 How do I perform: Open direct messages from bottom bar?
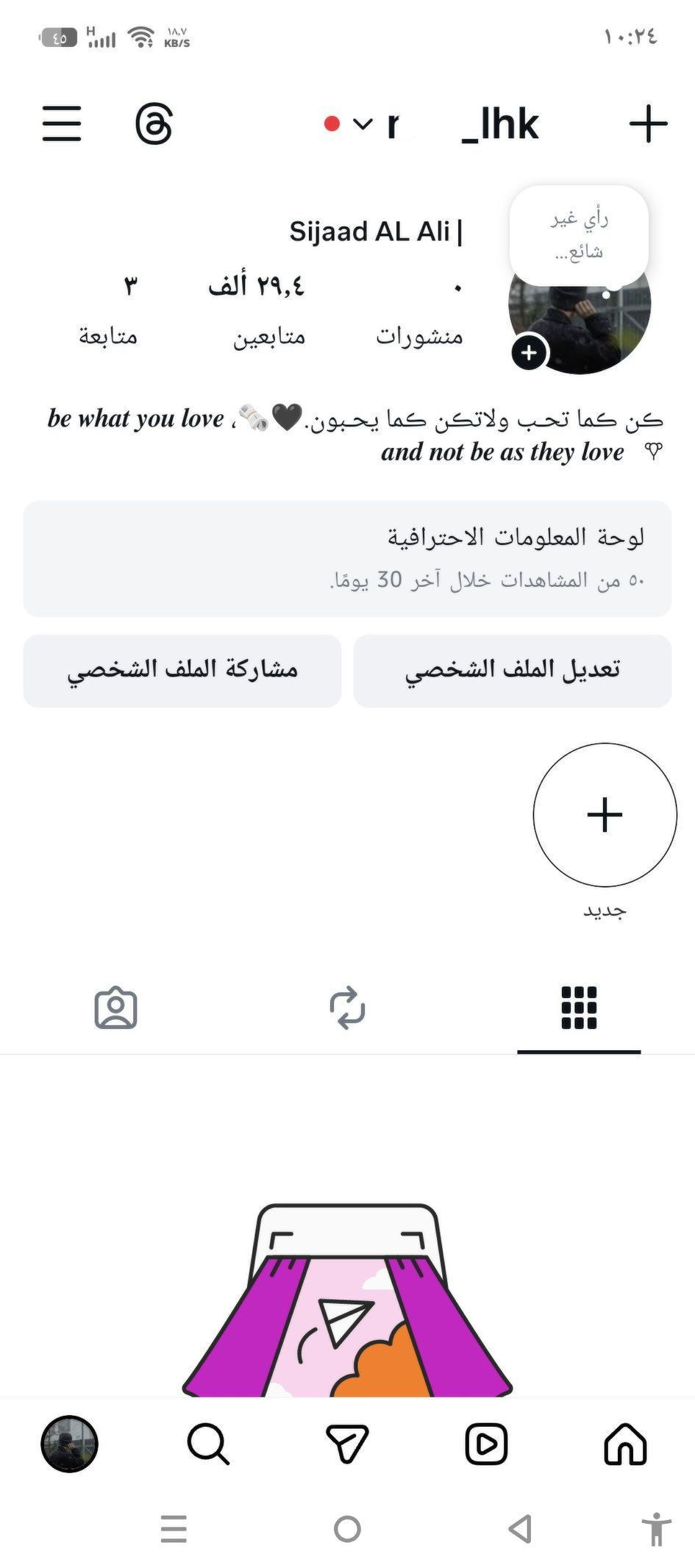347,1444
